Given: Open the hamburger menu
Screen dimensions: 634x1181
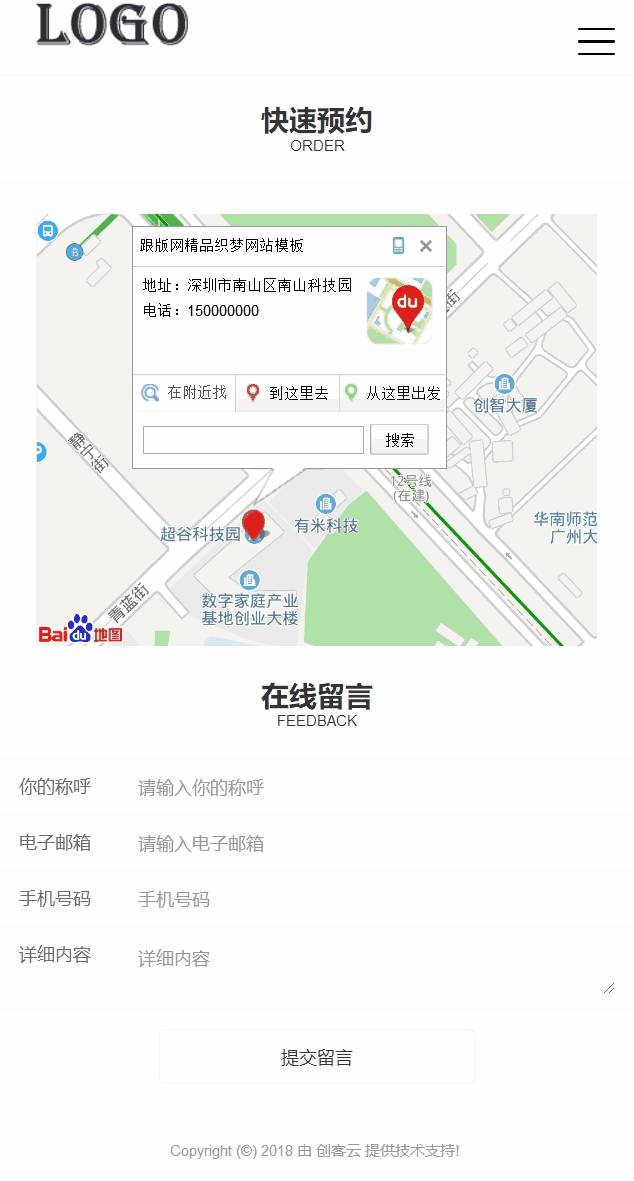Looking at the screenshot, I should (x=596, y=41).
